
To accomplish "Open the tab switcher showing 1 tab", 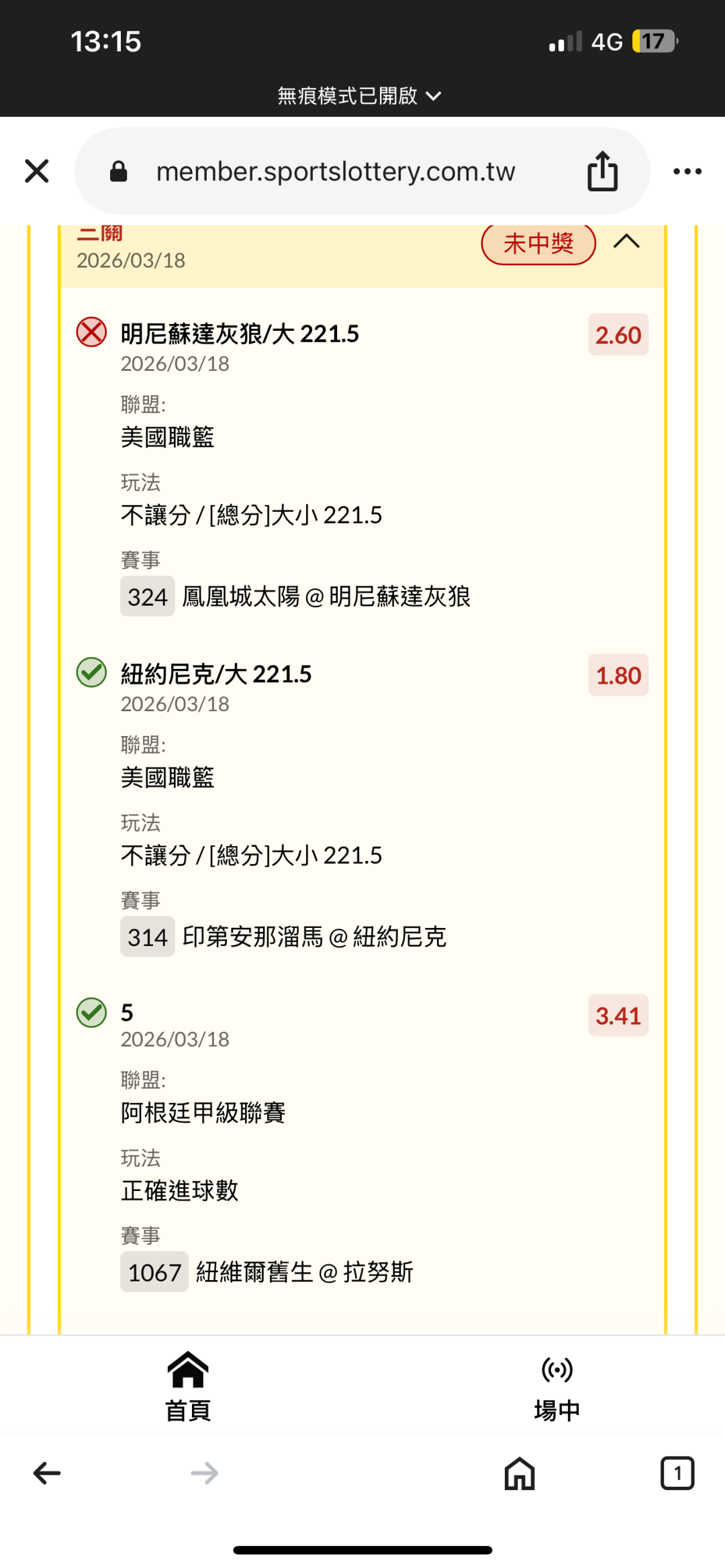I will click(677, 1473).
